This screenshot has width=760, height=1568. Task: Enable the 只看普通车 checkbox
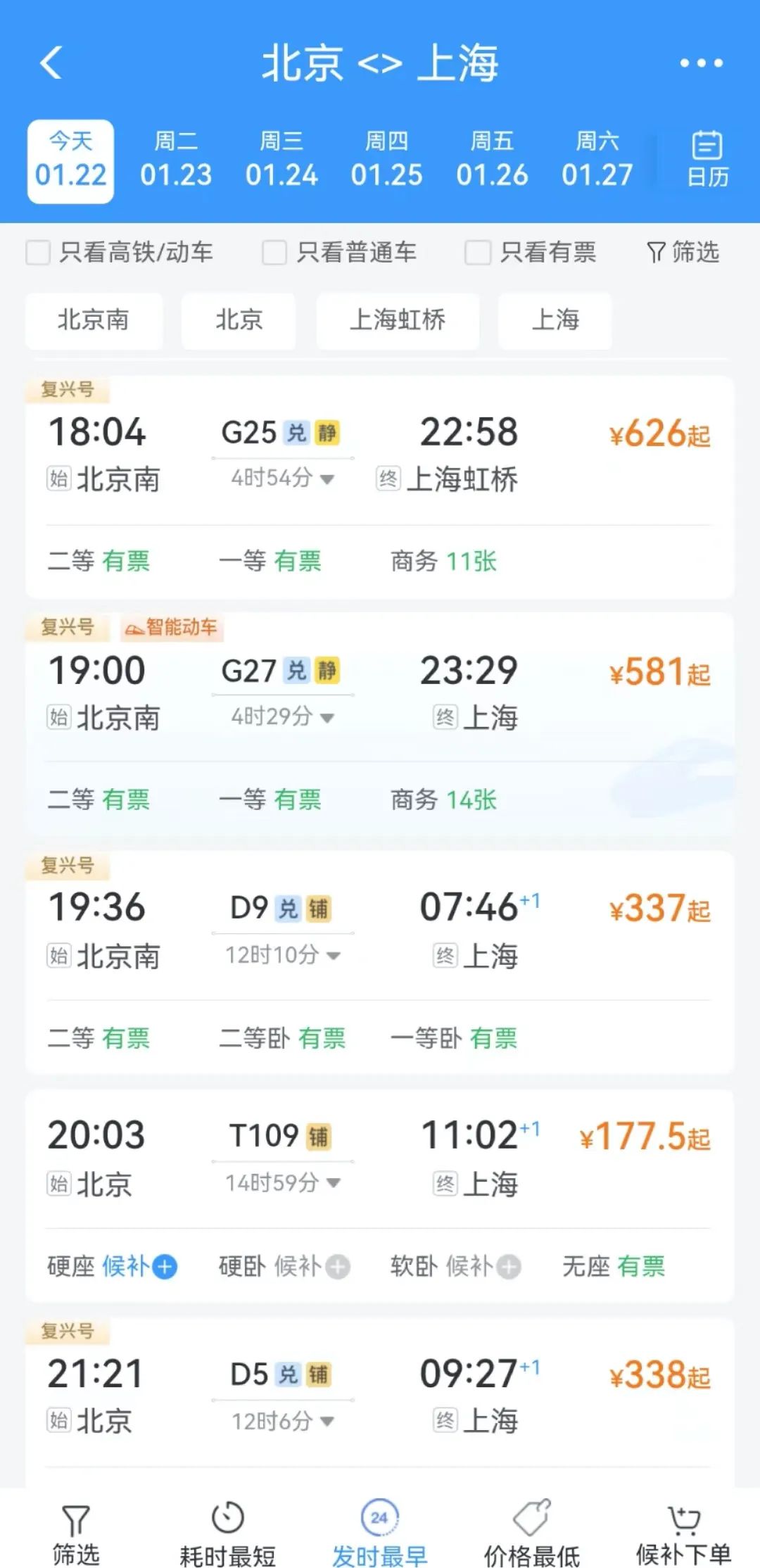click(x=274, y=253)
